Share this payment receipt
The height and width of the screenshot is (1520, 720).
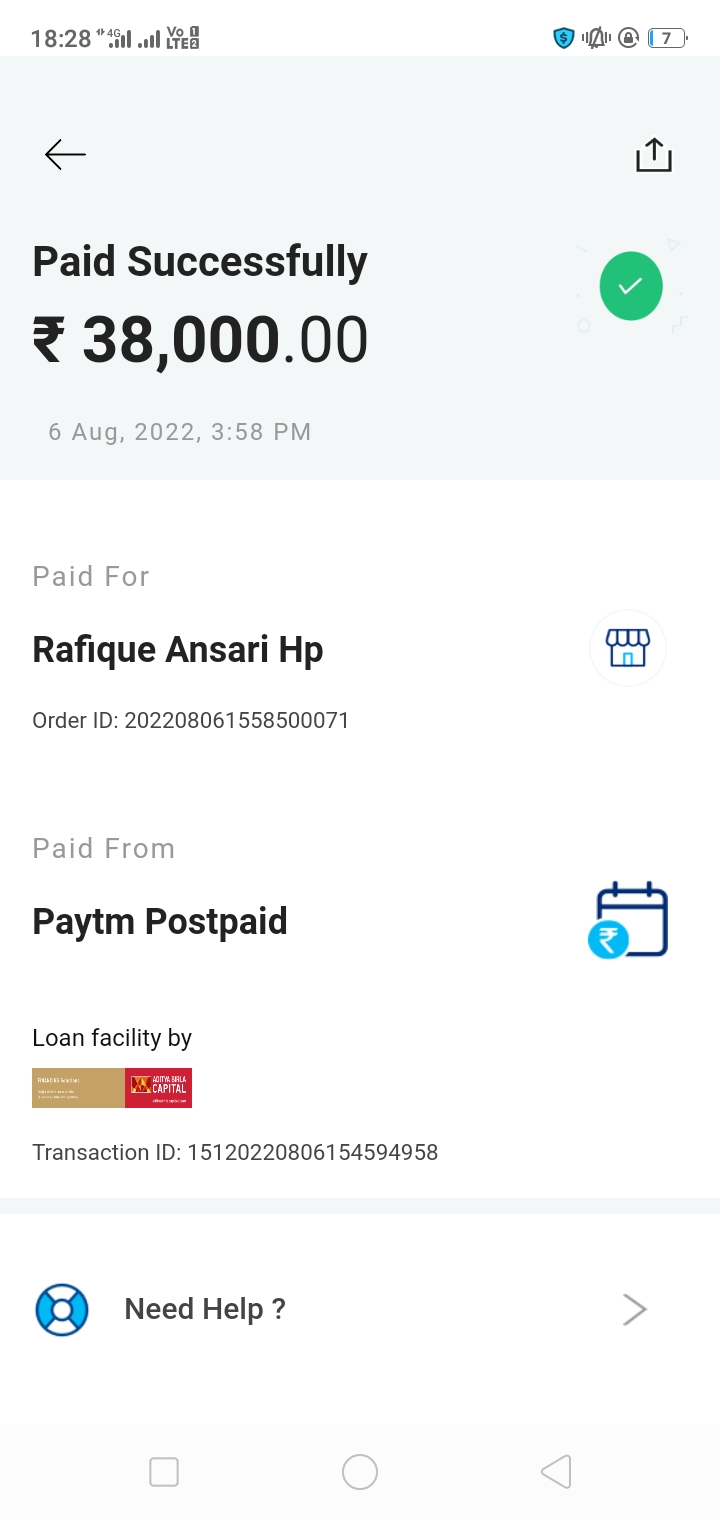tap(654, 155)
